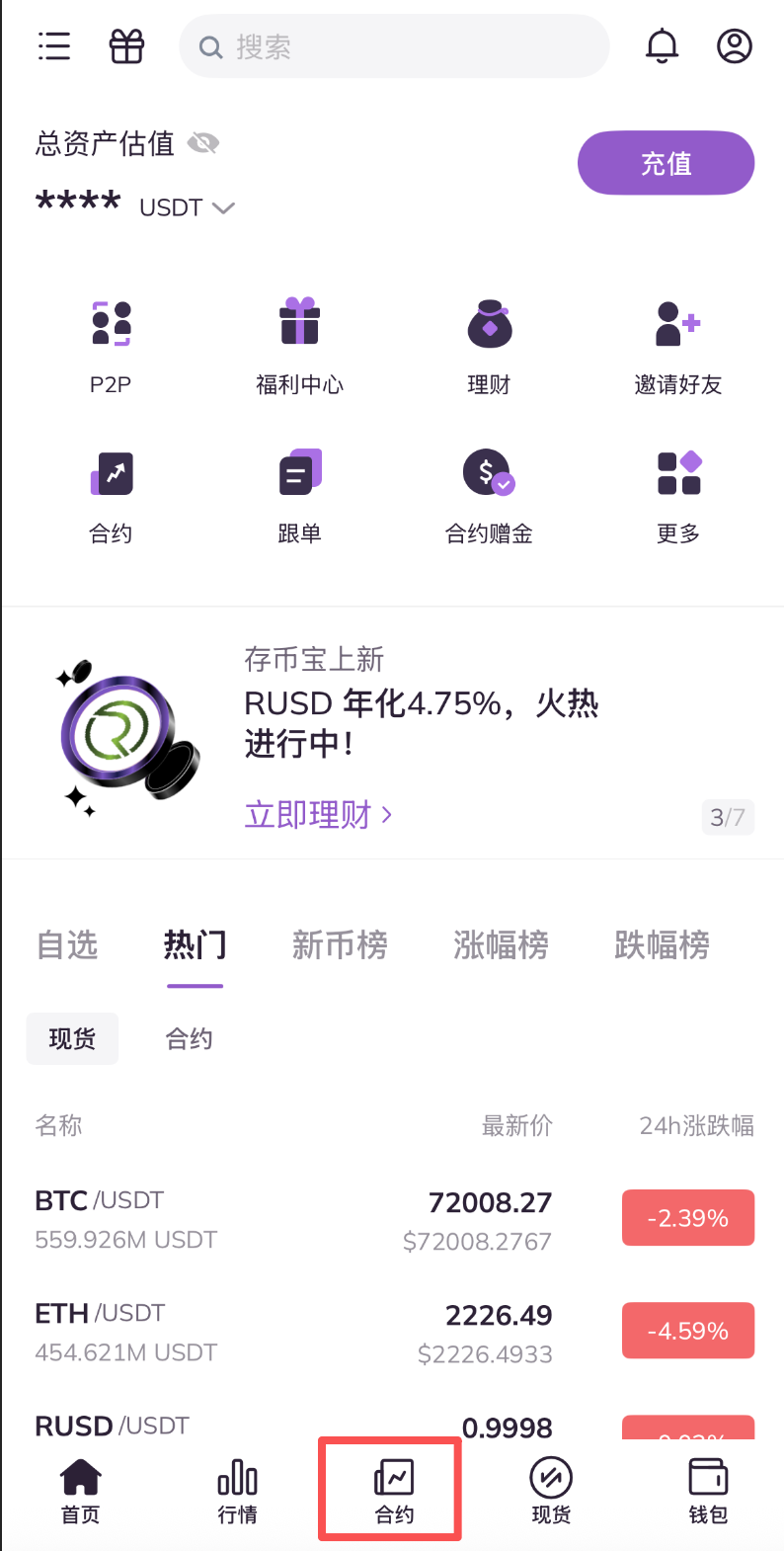Tap the 立即理财 link
Image resolution: width=784 pixels, height=1551 pixels.
coord(318,815)
